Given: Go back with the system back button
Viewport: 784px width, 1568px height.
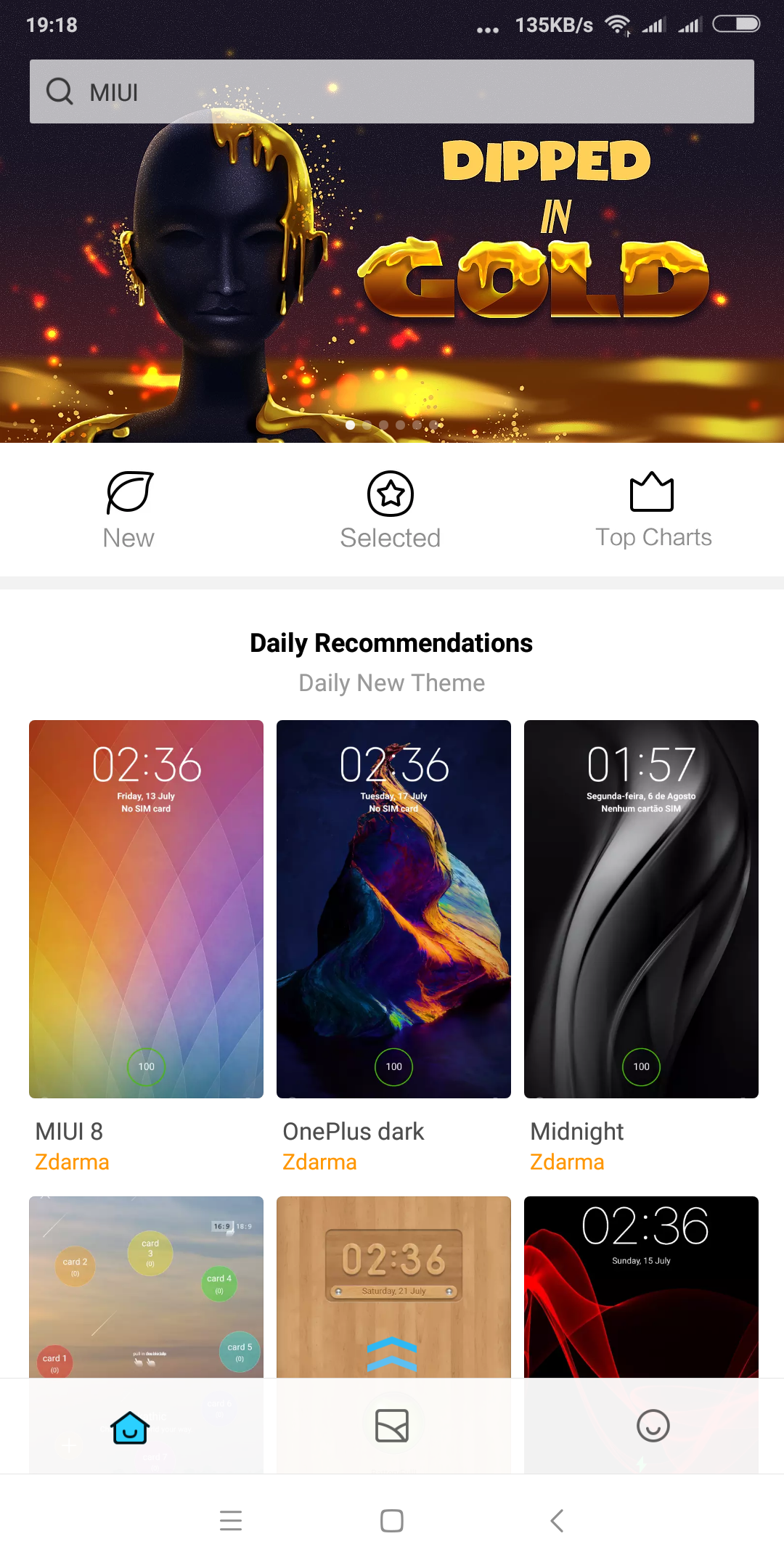Looking at the screenshot, I should [x=557, y=1521].
